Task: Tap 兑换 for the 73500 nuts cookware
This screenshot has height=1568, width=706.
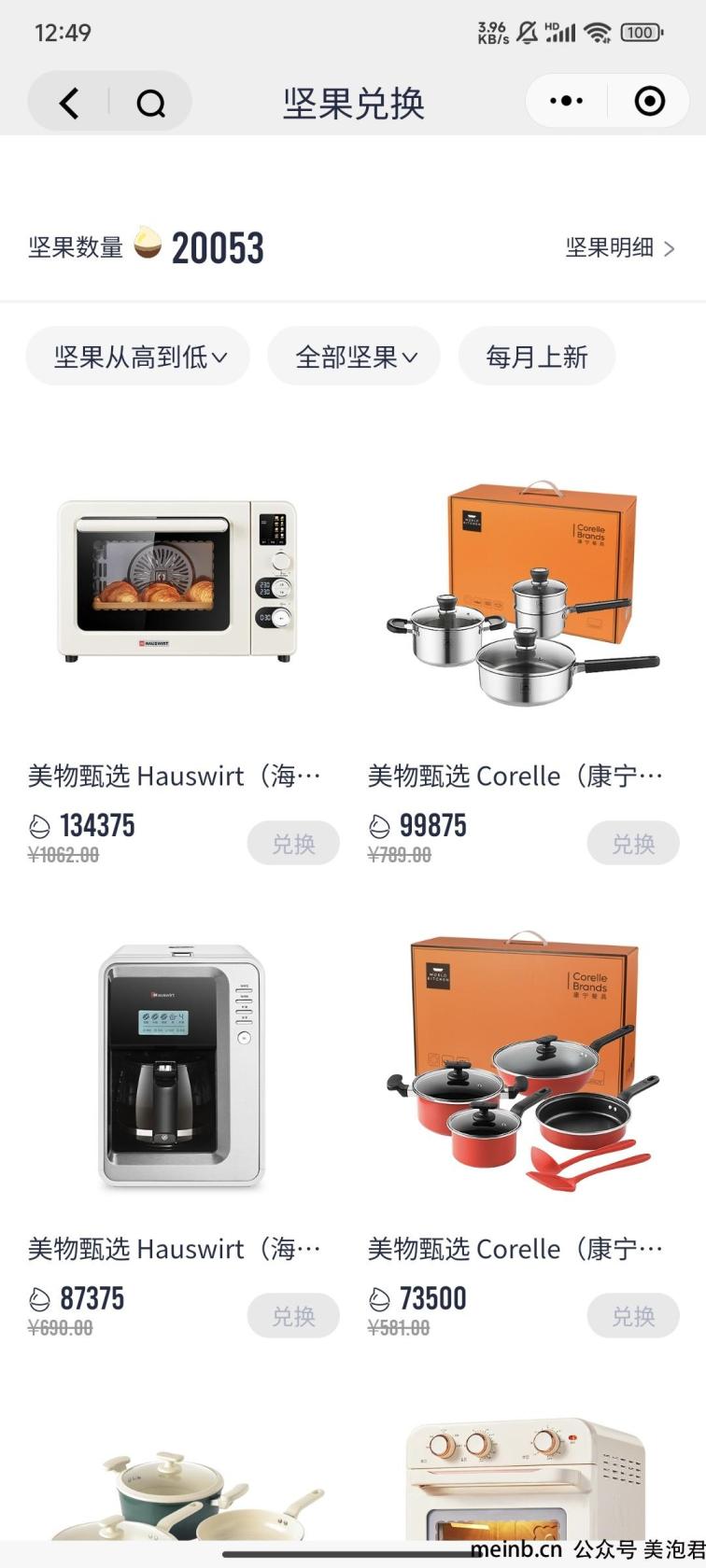Action: point(632,1316)
